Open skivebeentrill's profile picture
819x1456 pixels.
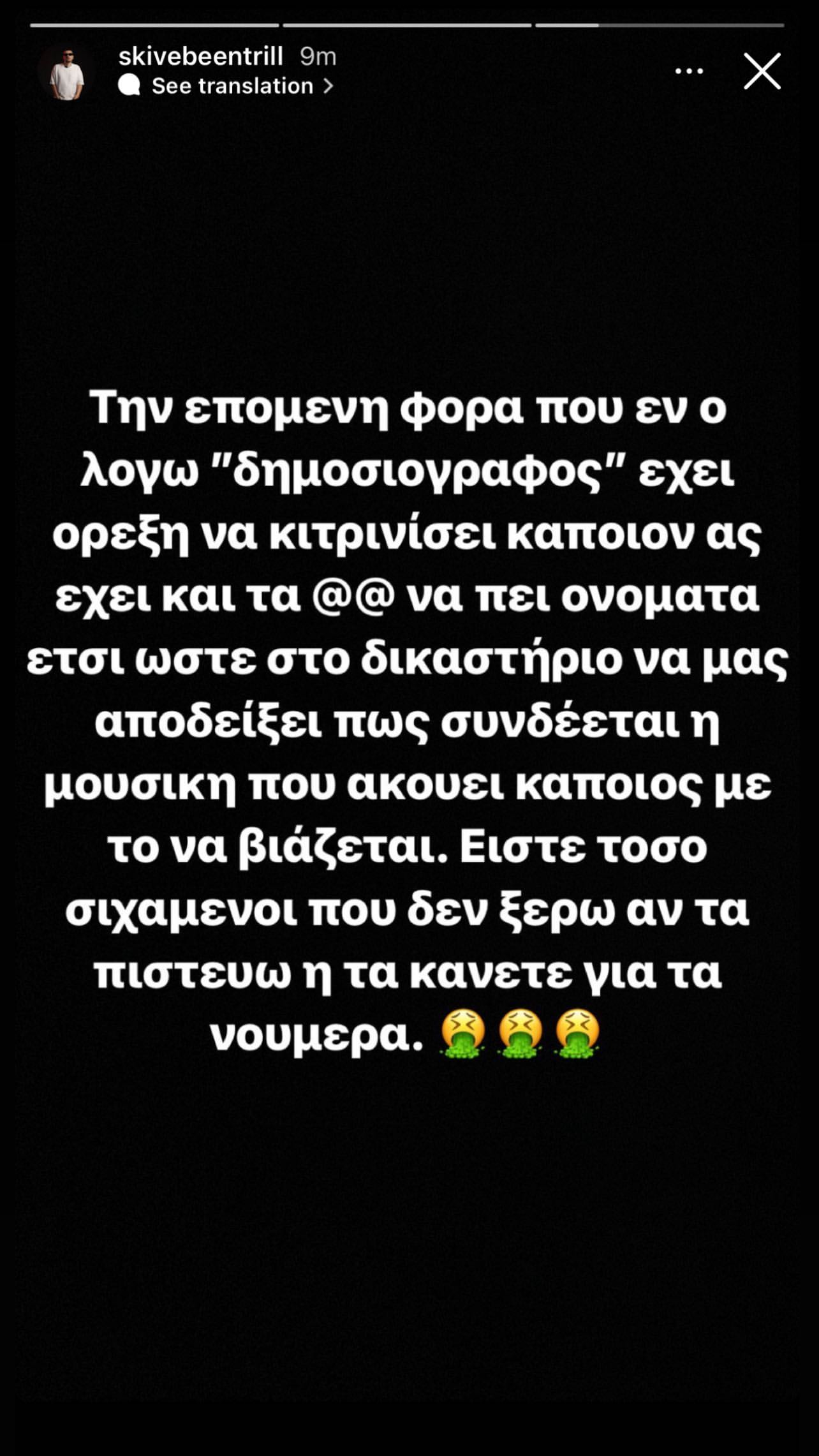(x=66, y=71)
